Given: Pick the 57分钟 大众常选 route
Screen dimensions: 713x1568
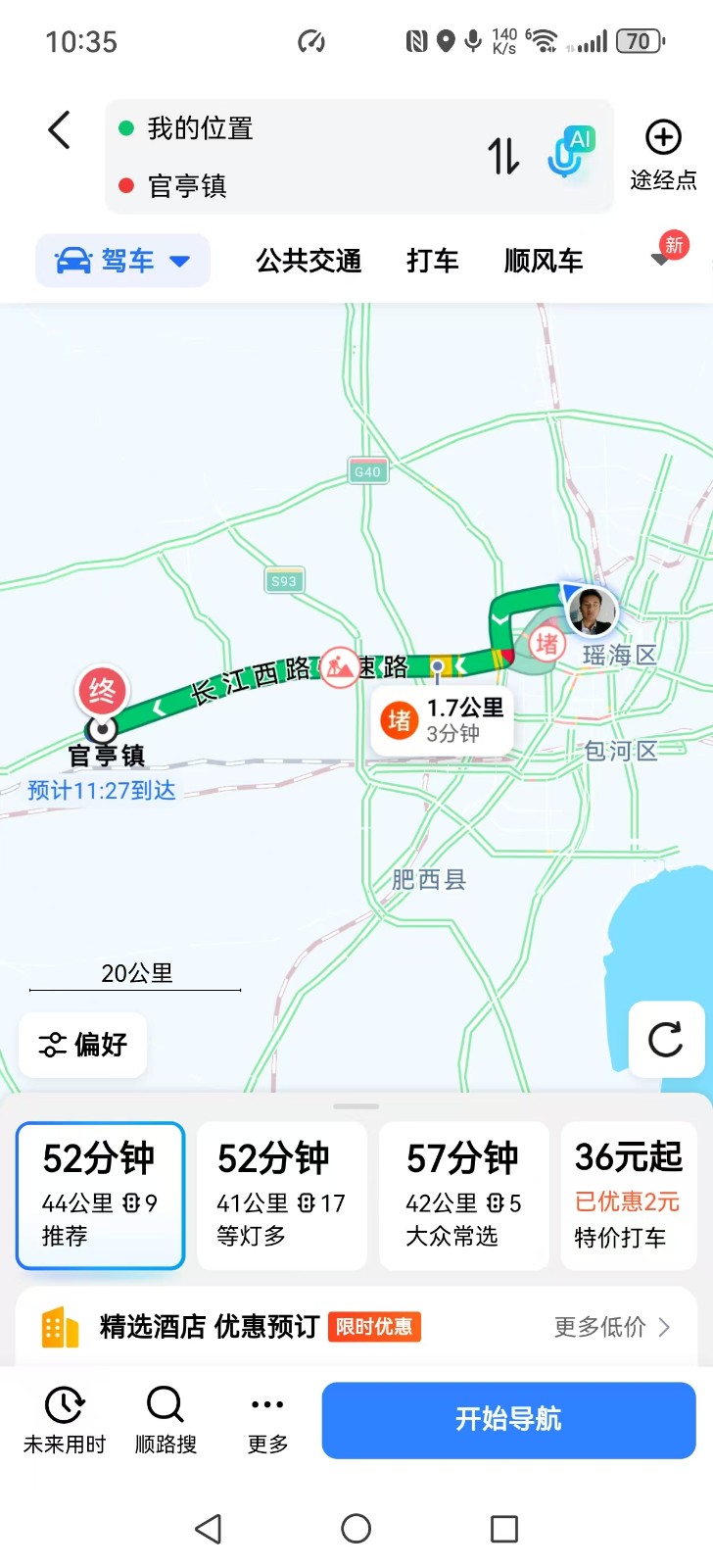Looking at the screenshot, I should [x=464, y=1196].
